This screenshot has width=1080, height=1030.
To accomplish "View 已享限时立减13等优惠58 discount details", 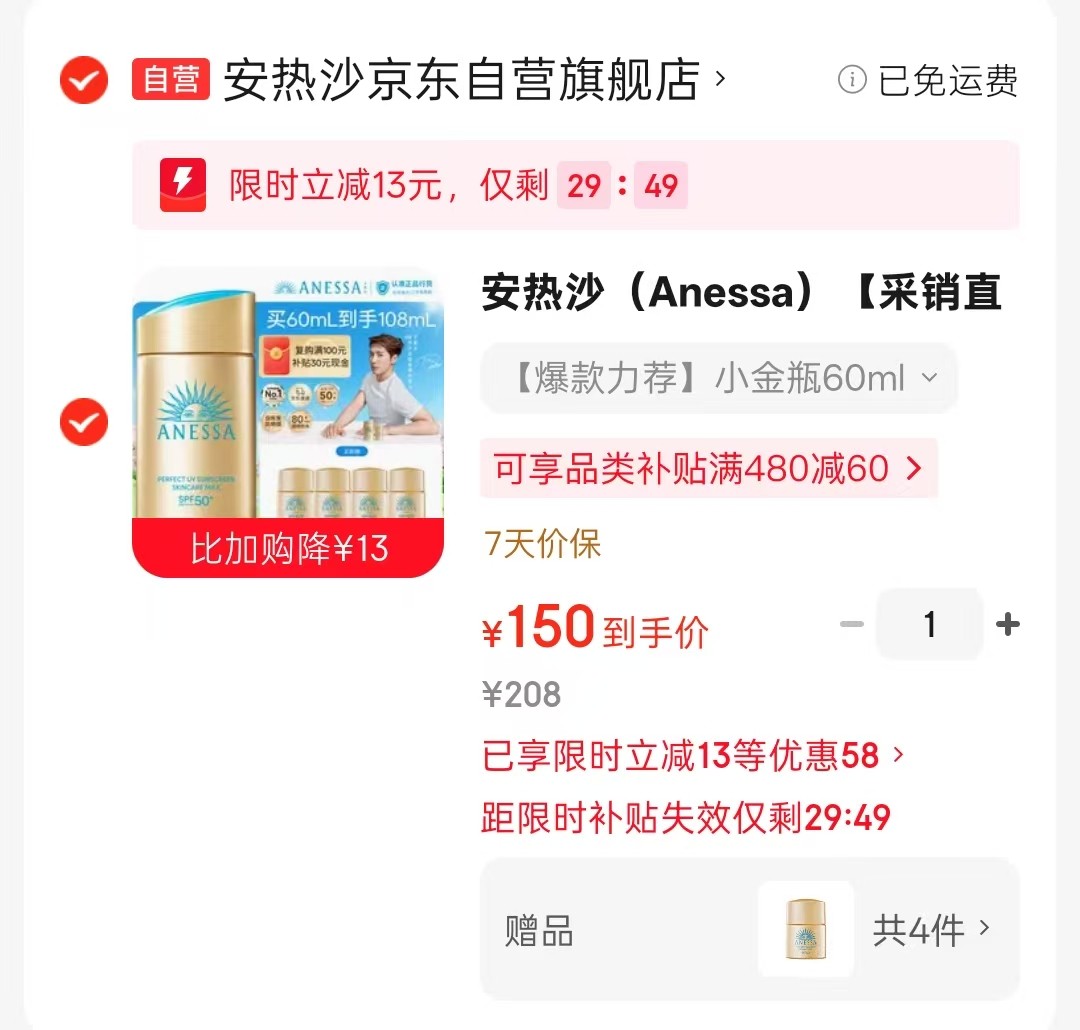I will click(692, 756).
